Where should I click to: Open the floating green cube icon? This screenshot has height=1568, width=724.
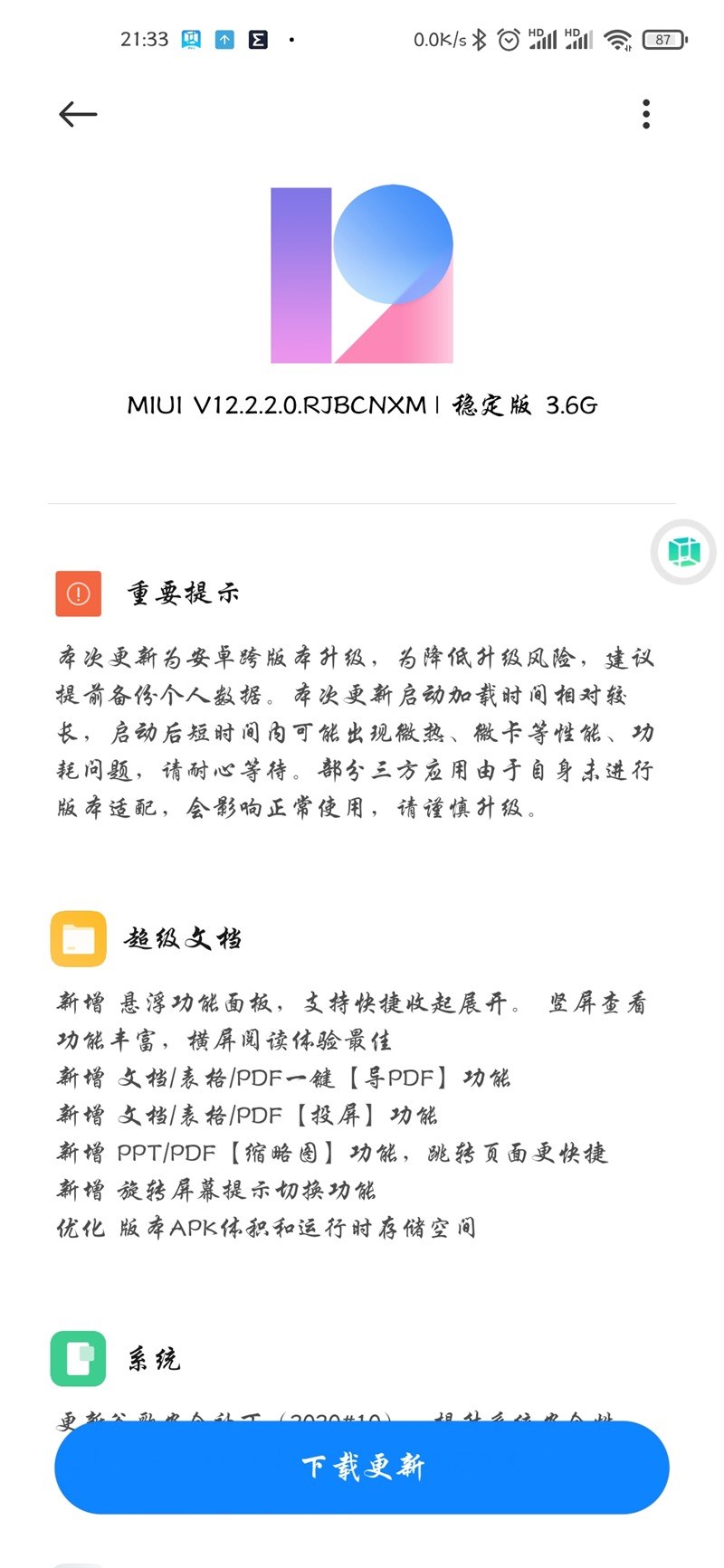pos(684,551)
